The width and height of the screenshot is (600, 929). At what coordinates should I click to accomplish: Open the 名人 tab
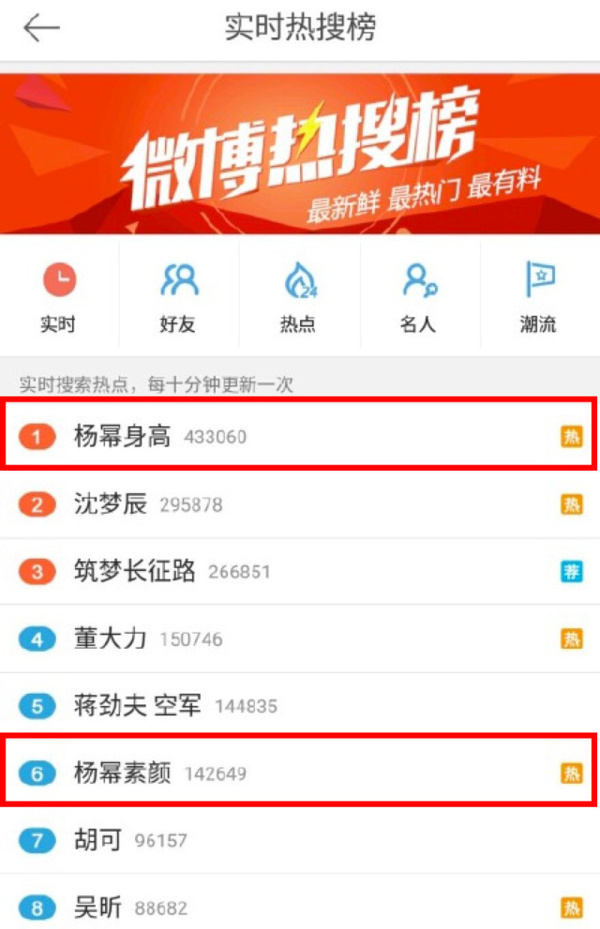coord(418,297)
